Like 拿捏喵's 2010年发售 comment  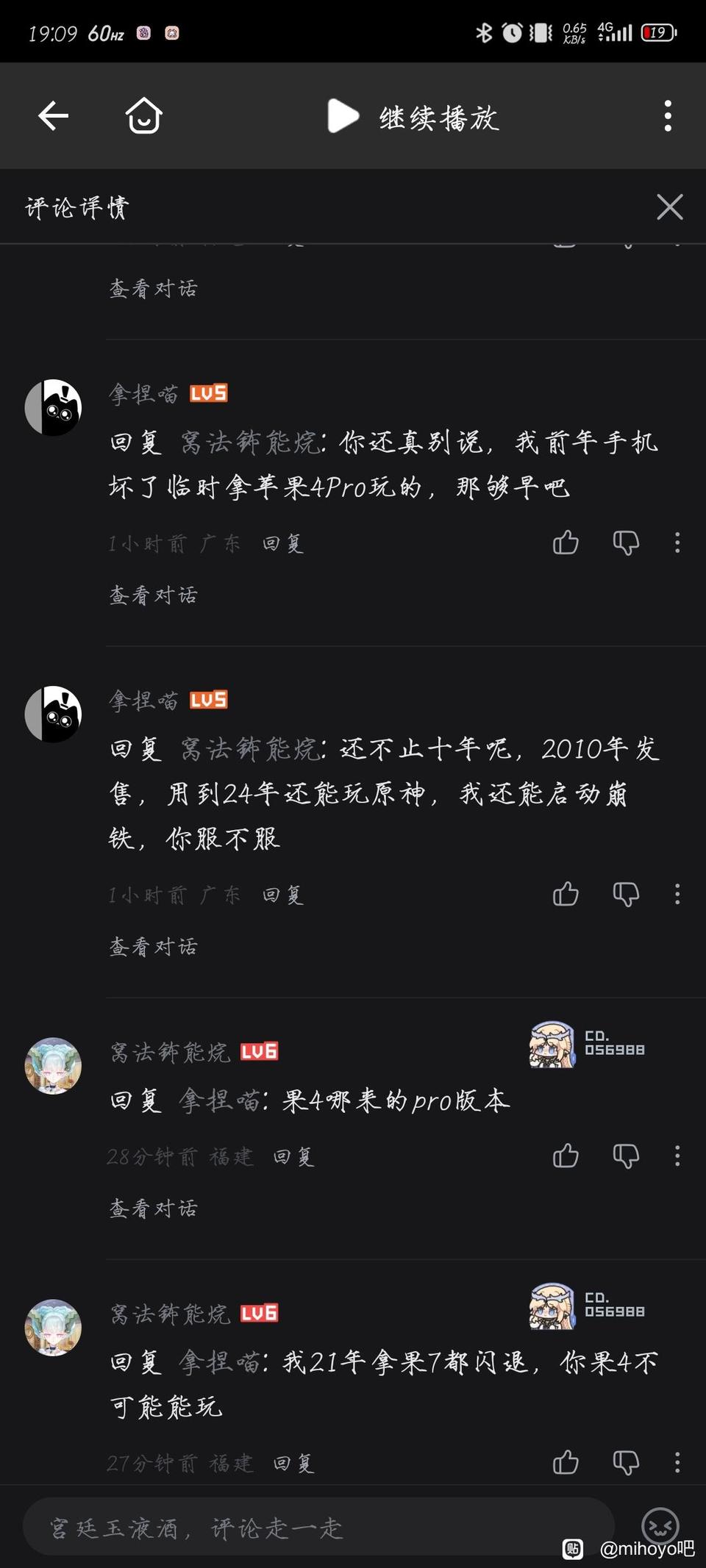pyautogui.click(x=566, y=895)
